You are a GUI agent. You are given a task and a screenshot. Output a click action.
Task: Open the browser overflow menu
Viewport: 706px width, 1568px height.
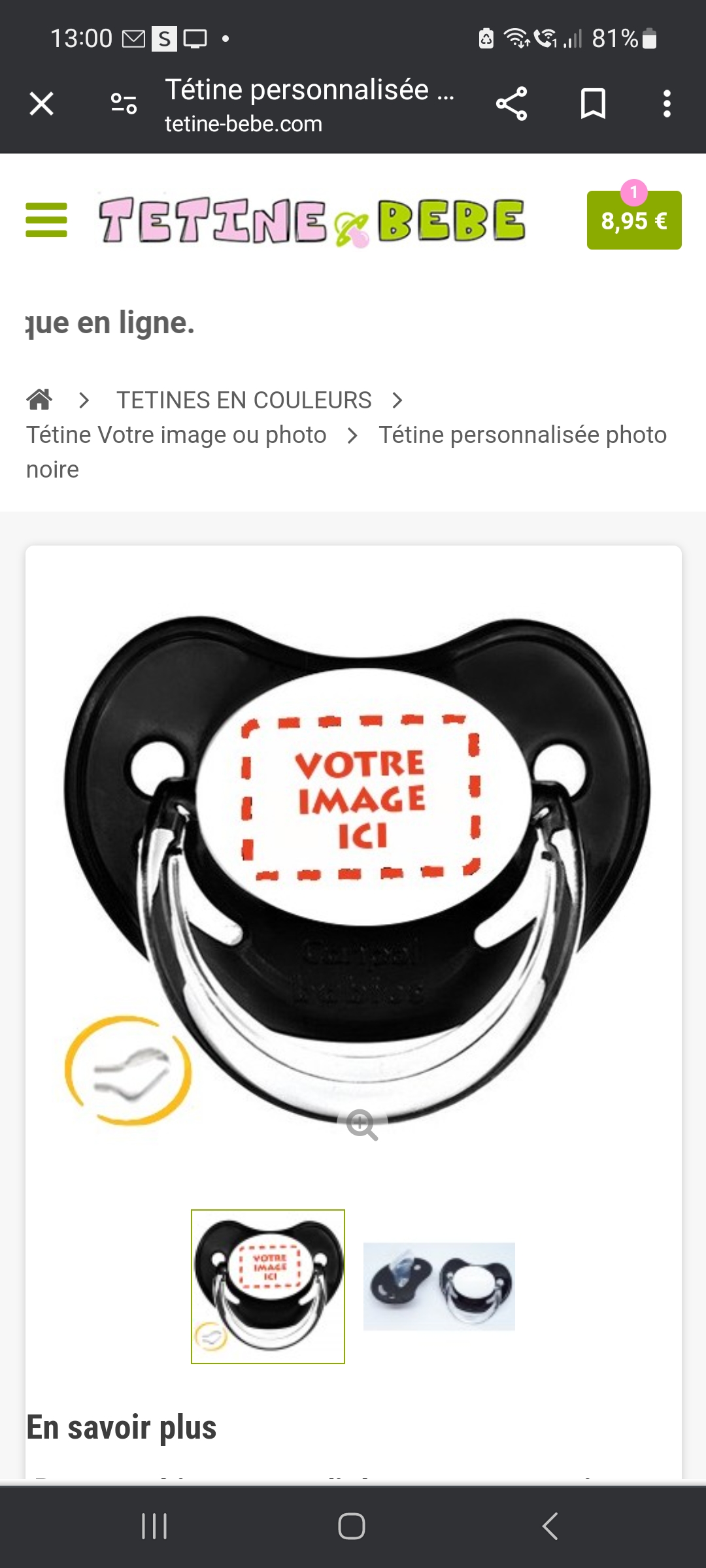tap(666, 104)
